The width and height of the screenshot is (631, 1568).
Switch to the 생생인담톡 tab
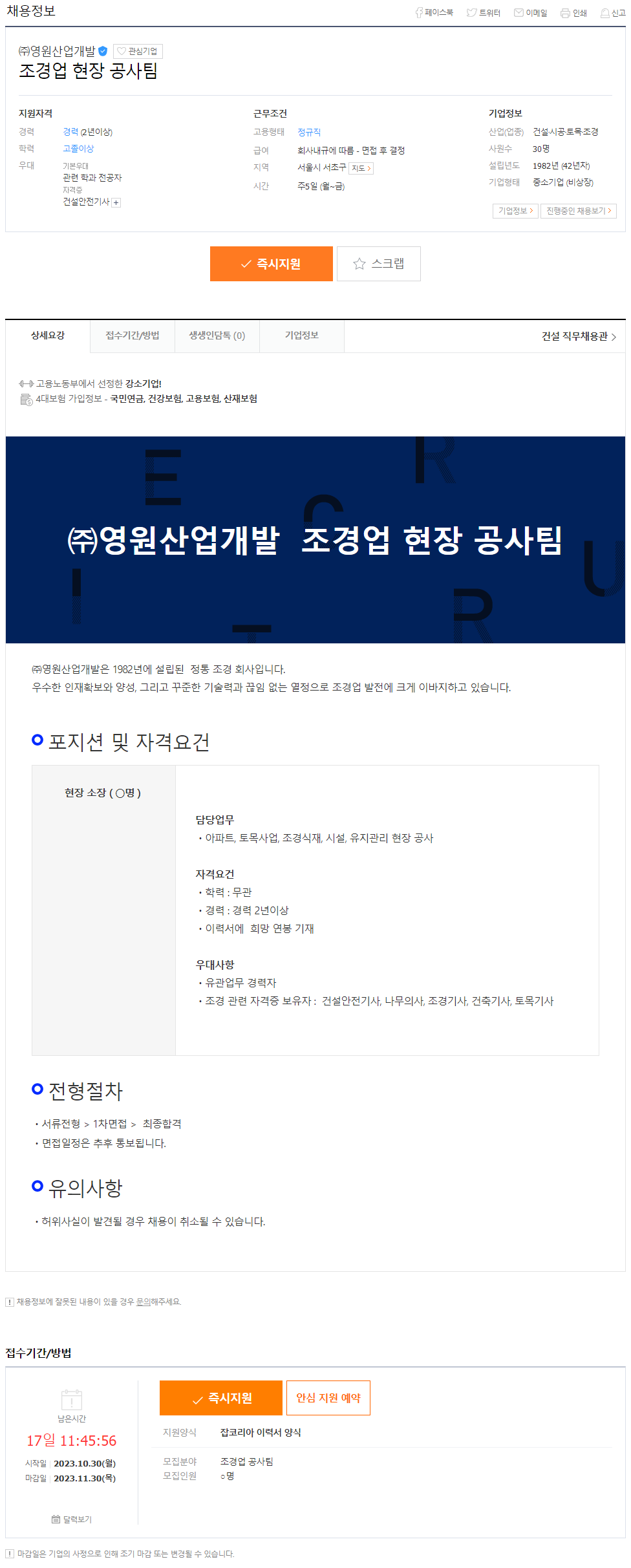click(217, 336)
